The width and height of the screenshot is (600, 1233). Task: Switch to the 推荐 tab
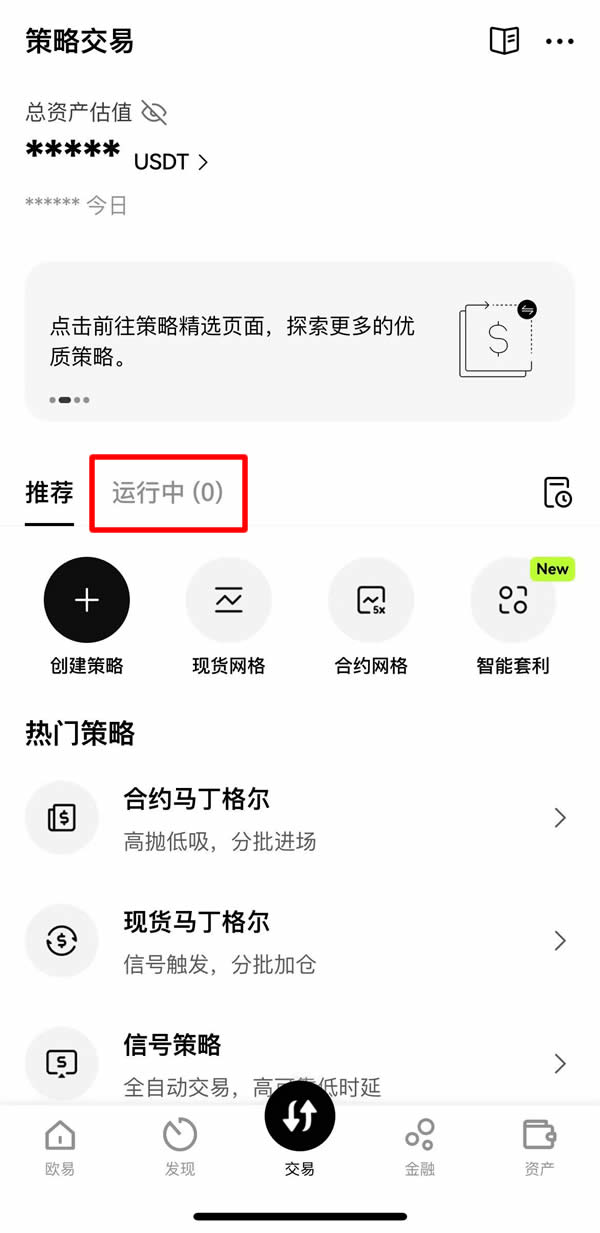[x=49, y=492]
